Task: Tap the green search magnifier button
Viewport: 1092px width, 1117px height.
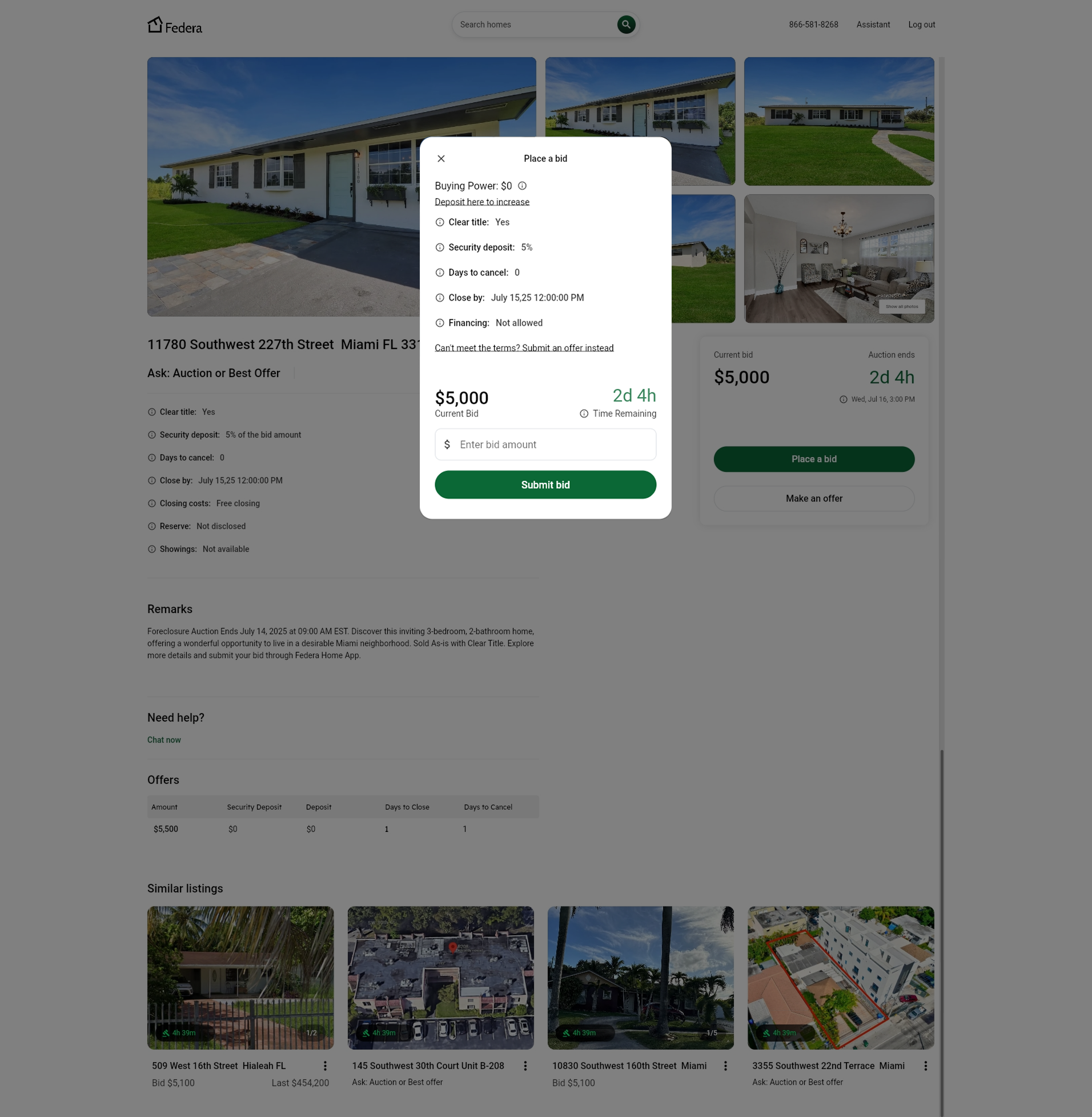Action: (626, 25)
